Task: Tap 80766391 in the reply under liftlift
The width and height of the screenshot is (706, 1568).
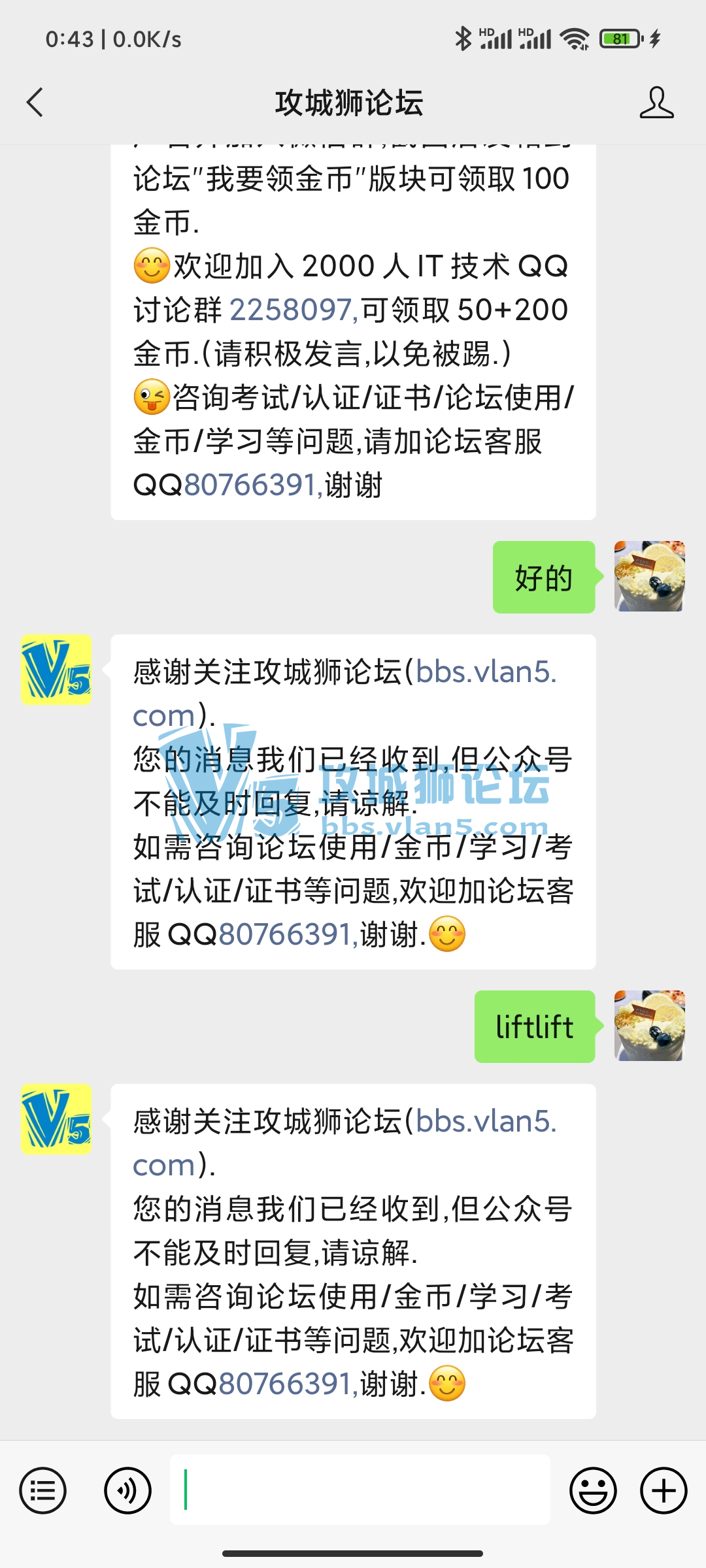Action: [285, 1384]
